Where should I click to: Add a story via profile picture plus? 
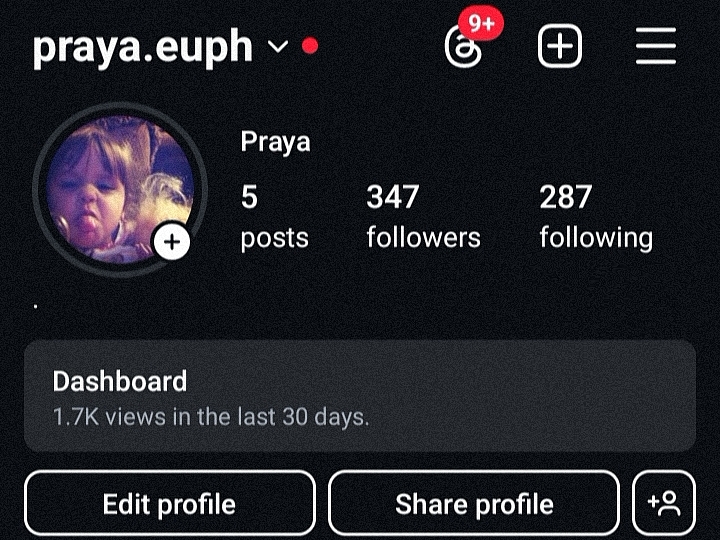173,241
